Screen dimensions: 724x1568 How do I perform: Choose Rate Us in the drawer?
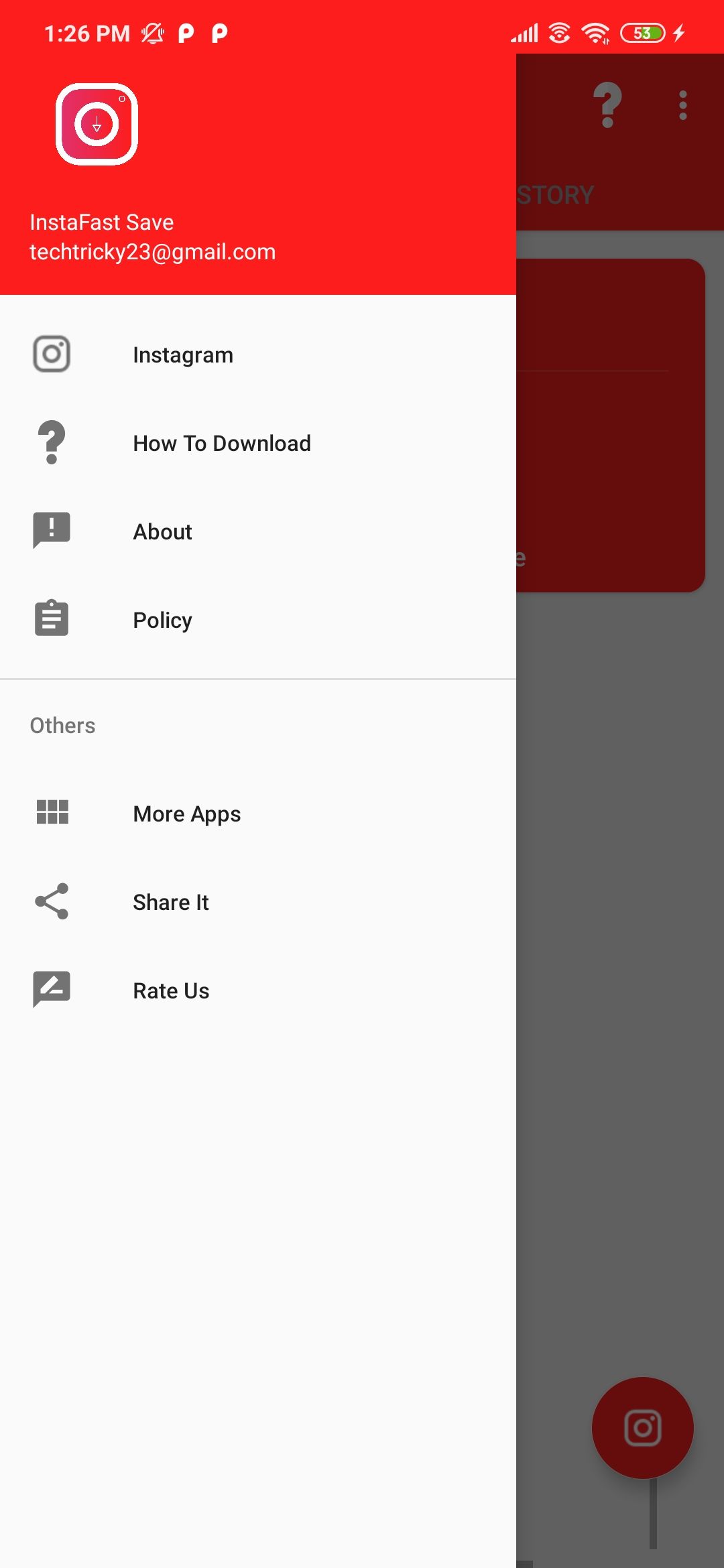(x=171, y=990)
